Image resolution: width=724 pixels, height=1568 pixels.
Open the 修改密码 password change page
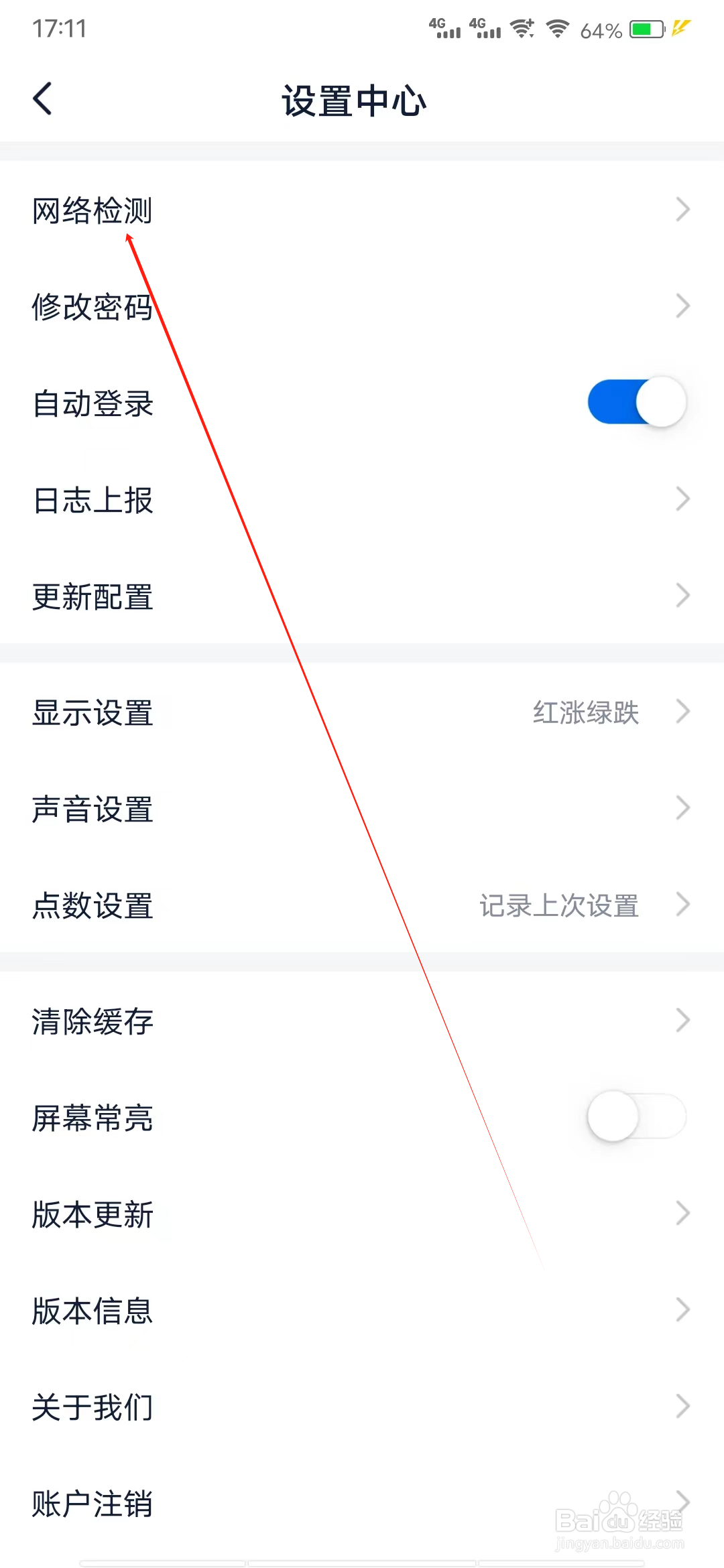click(x=92, y=306)
